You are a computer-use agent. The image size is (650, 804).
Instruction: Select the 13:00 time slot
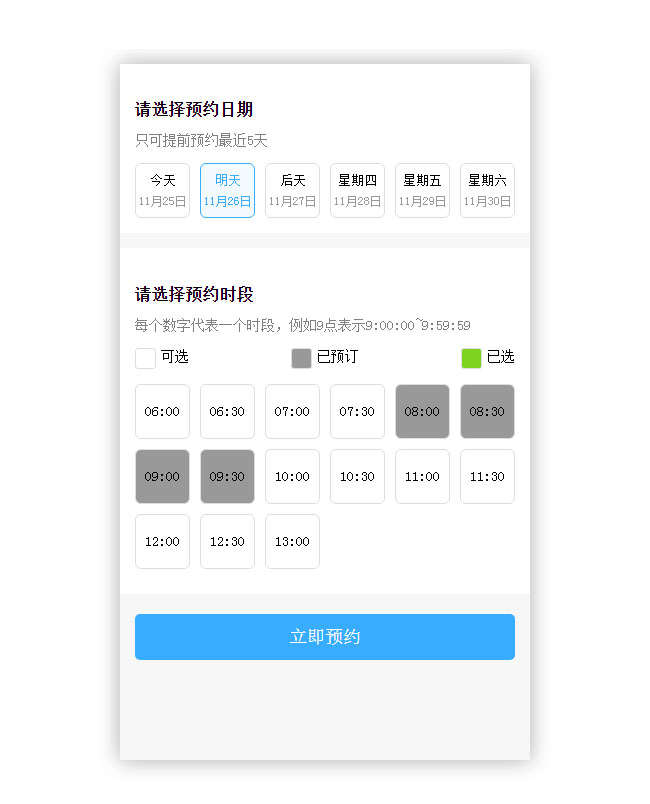292,541
